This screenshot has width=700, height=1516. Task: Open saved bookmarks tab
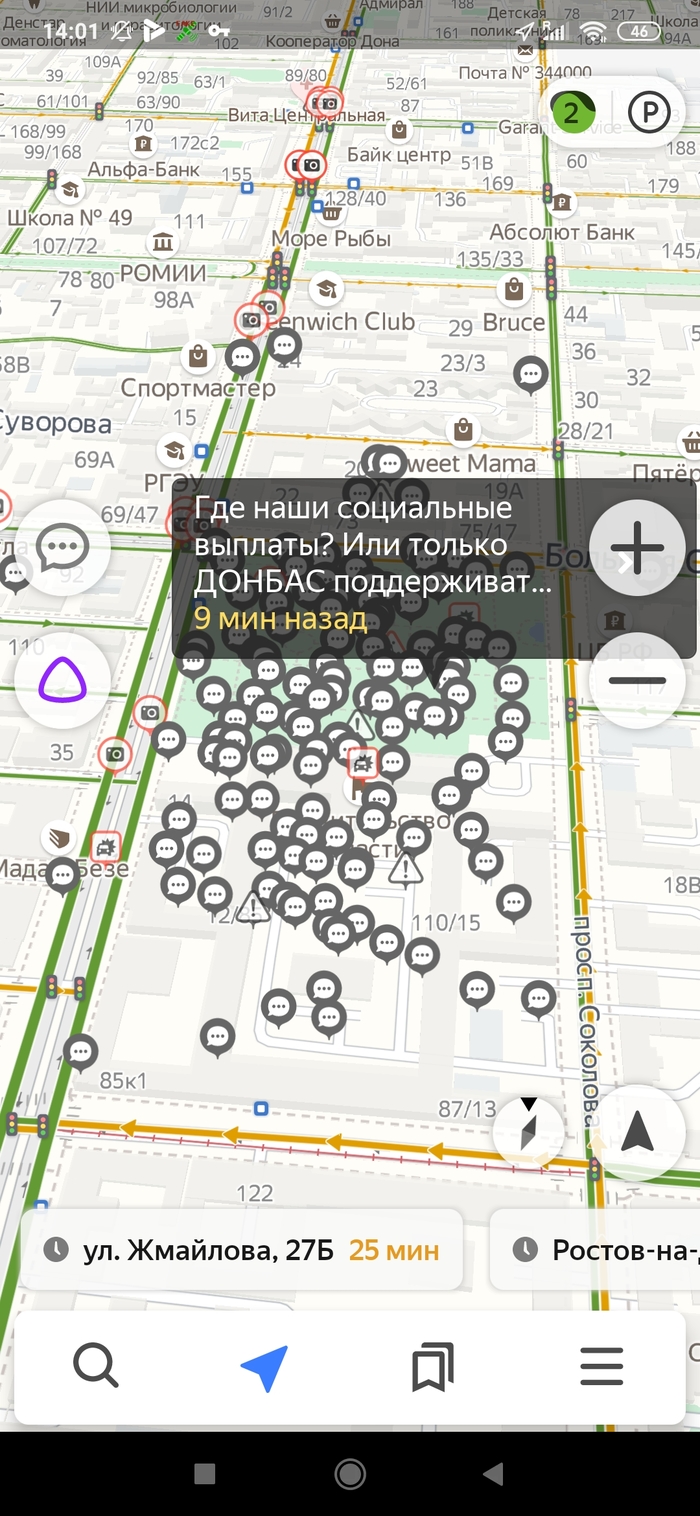(x=433, y=1367)
